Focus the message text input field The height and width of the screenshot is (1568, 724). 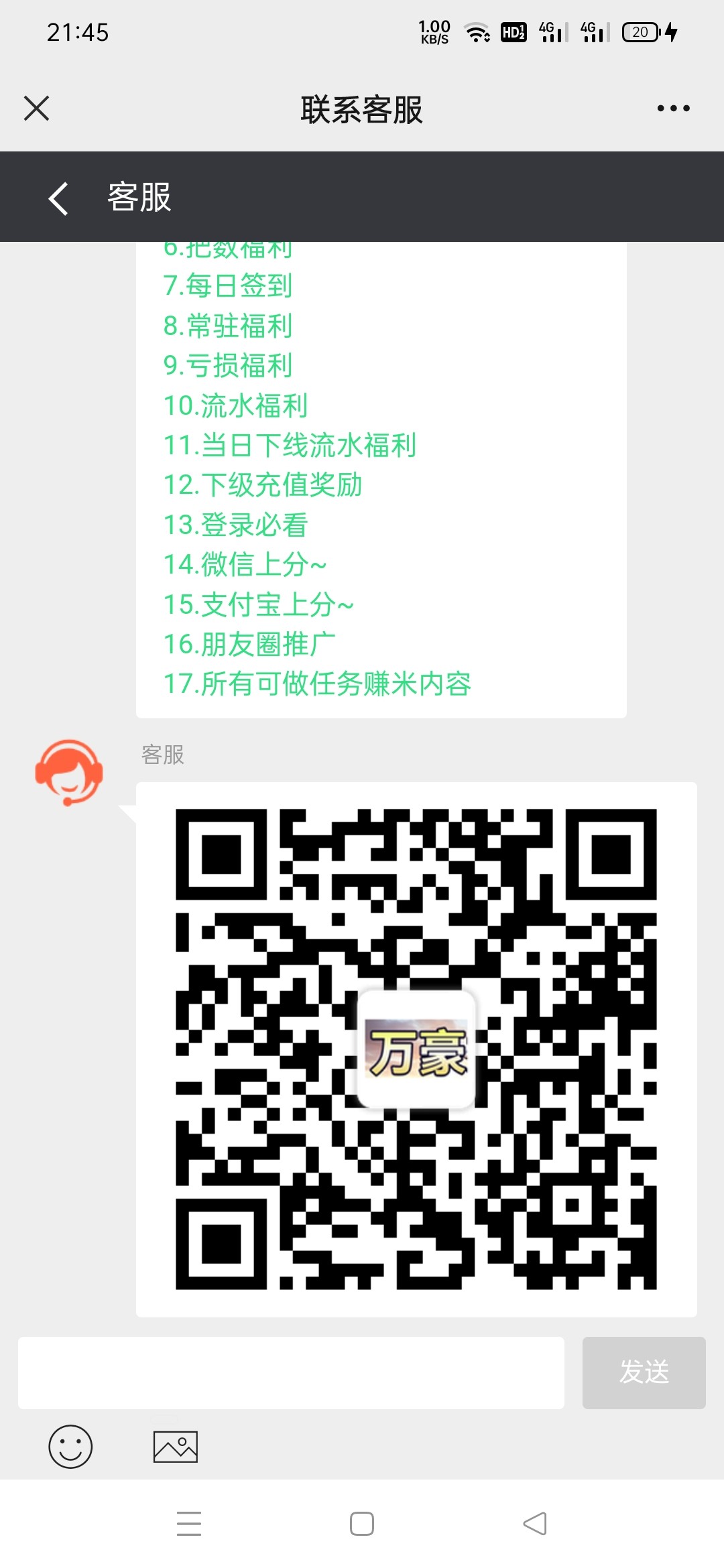coord(291,1372)
